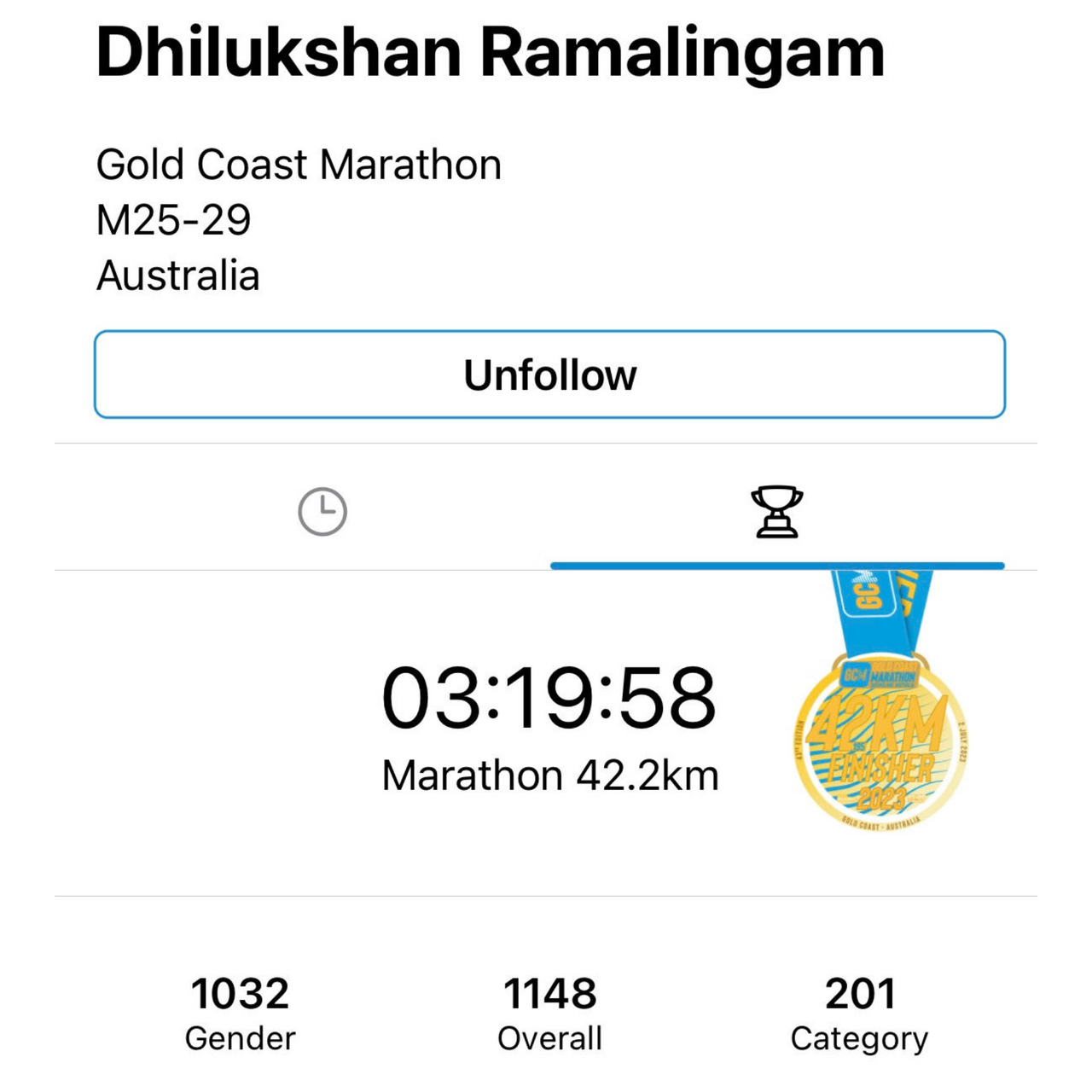Switch to the clock splits tab
1092x1092 pixels.
click(x=322, y=512)
